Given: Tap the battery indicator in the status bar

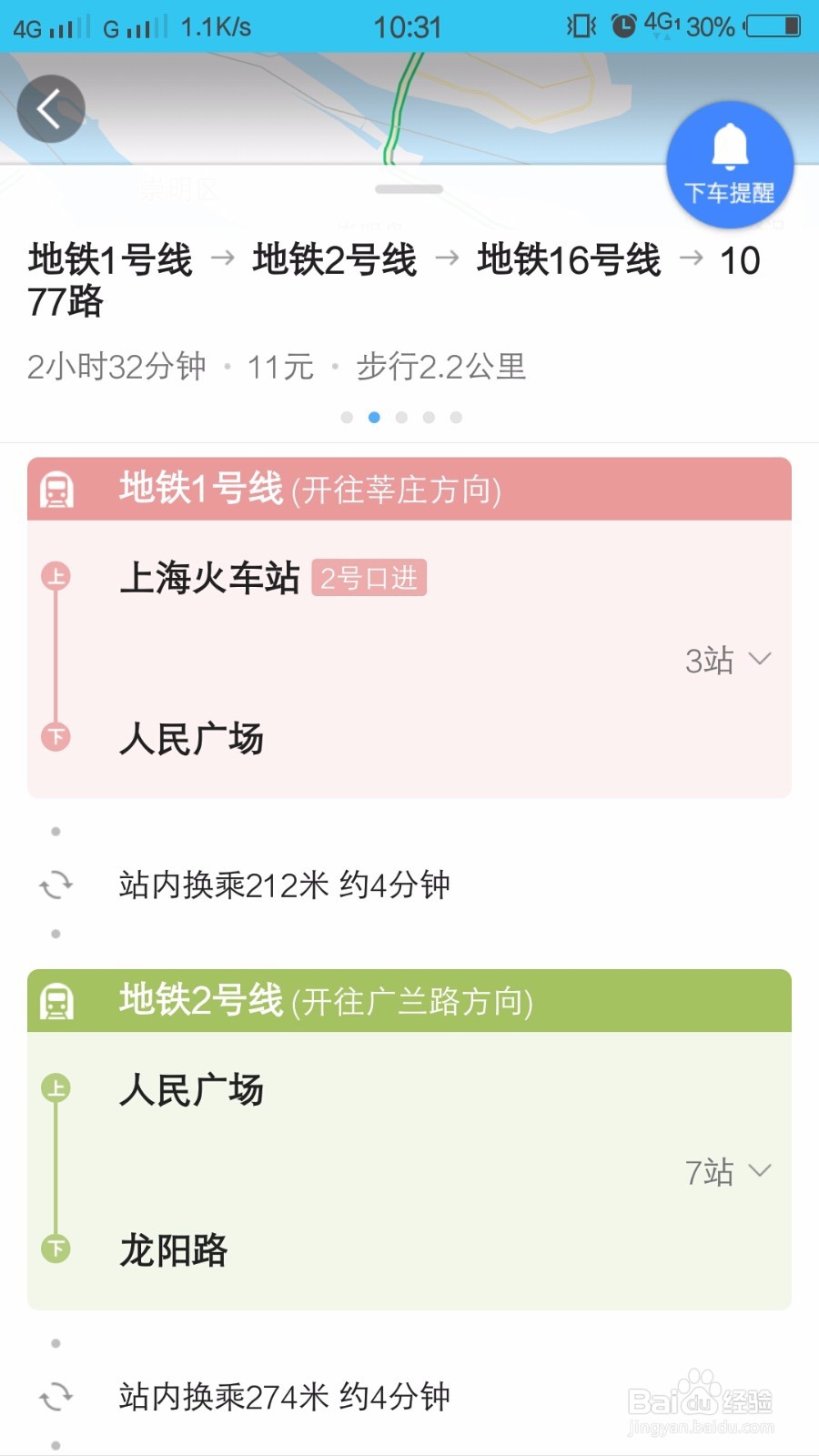Looking at the screenshot, I should 767,27.
